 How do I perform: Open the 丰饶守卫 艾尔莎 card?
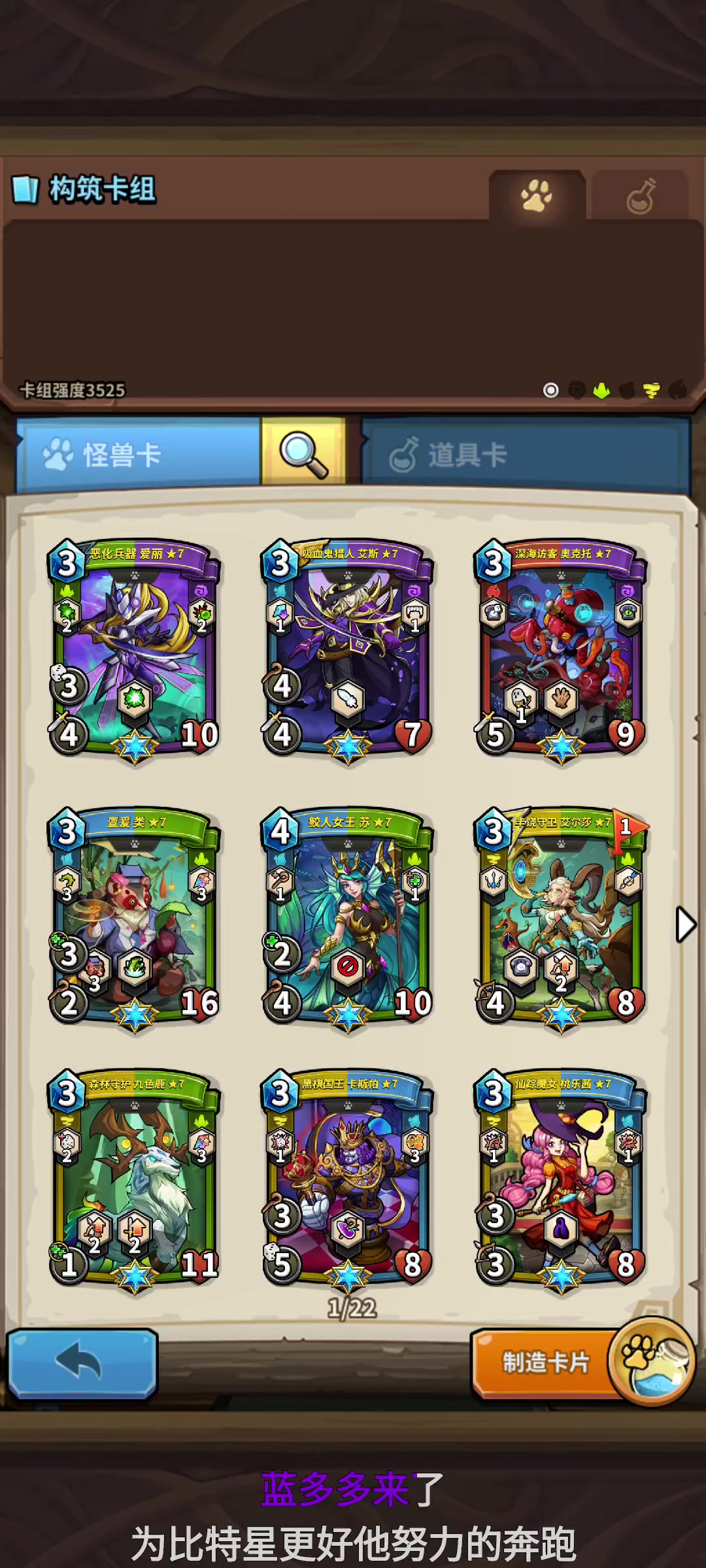pos(561,919)
